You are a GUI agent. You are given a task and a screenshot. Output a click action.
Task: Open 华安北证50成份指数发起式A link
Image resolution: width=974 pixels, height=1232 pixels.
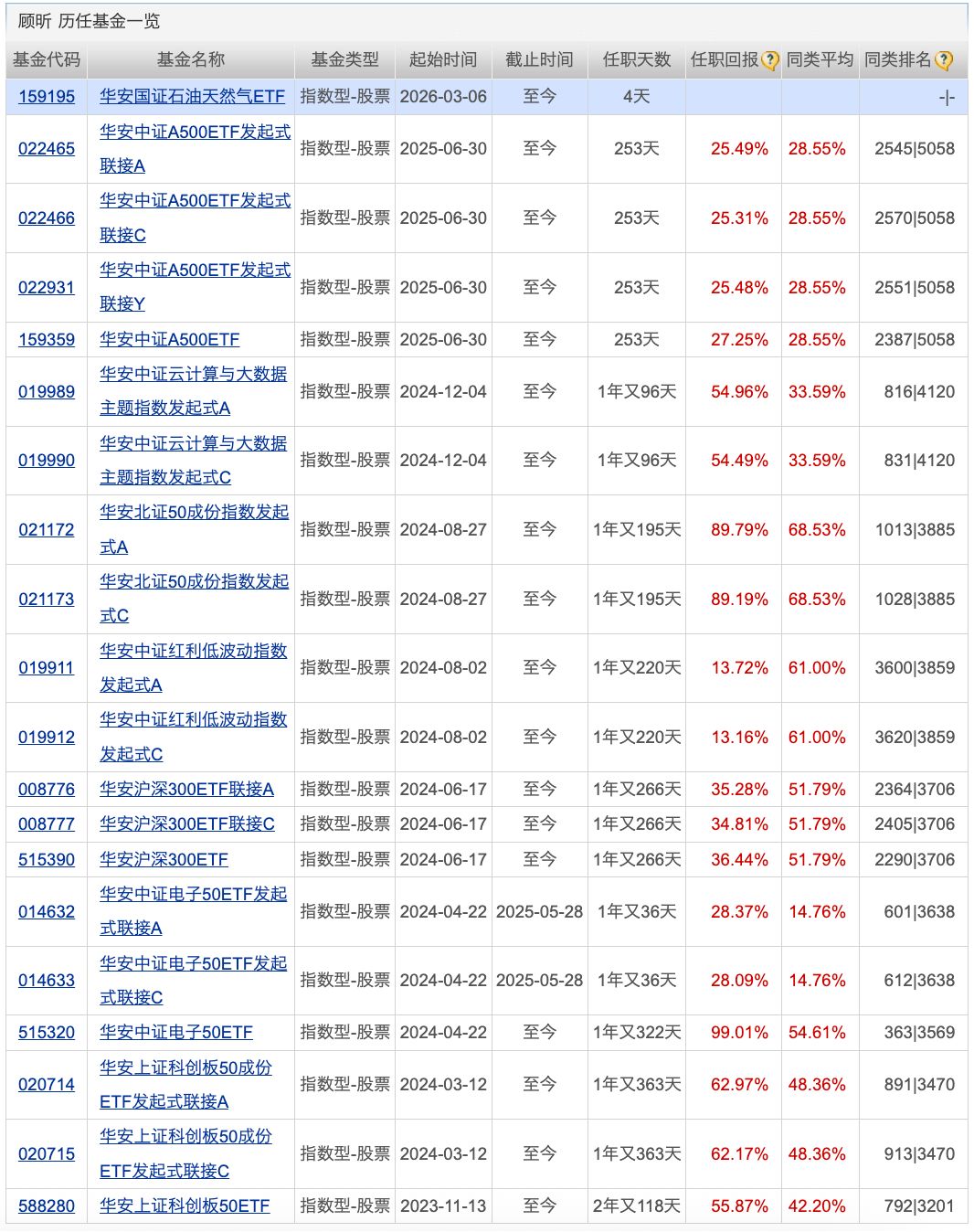(x=194, y=513)
